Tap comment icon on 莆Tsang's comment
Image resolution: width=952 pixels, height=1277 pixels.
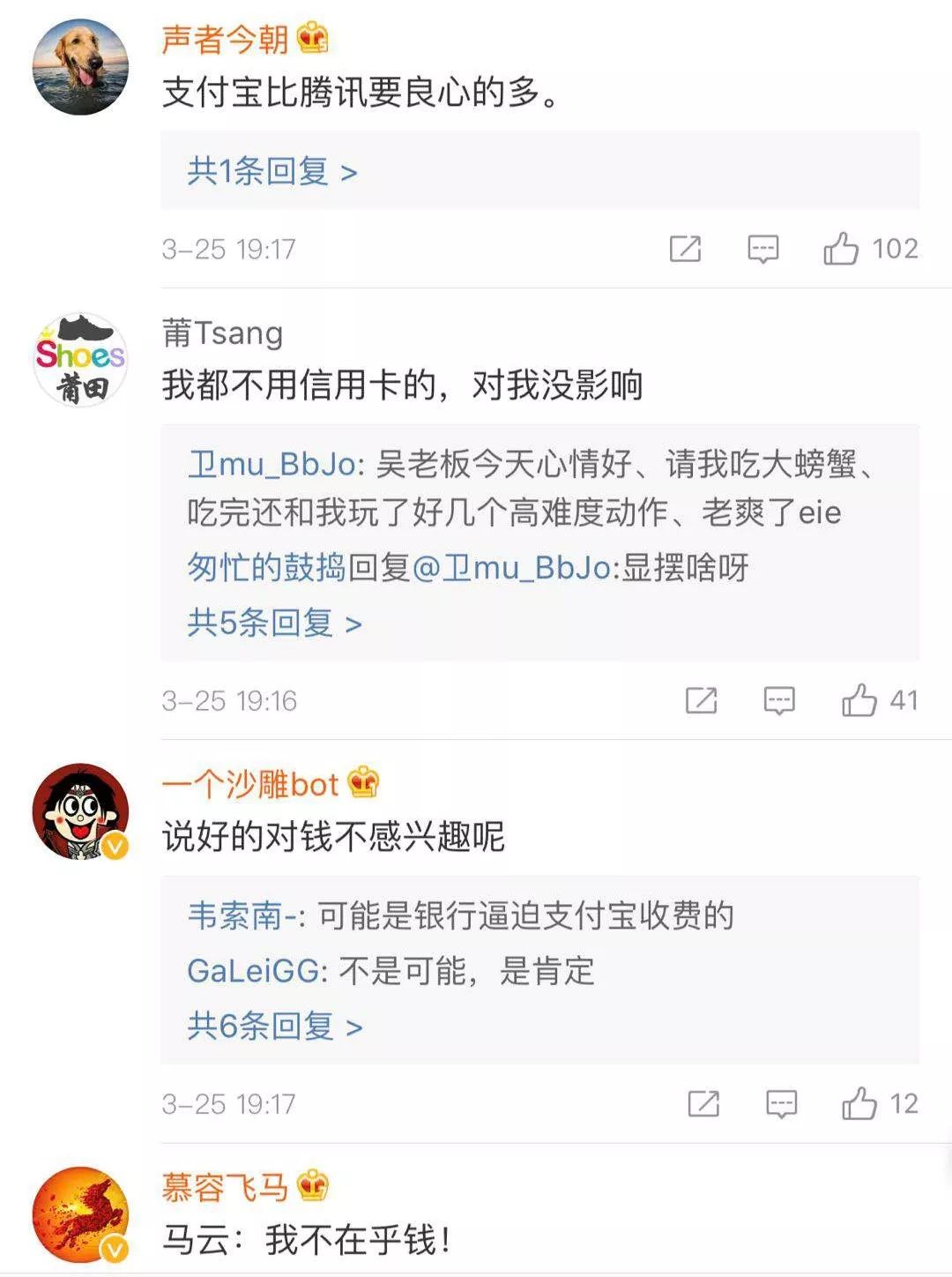[779, 701]
